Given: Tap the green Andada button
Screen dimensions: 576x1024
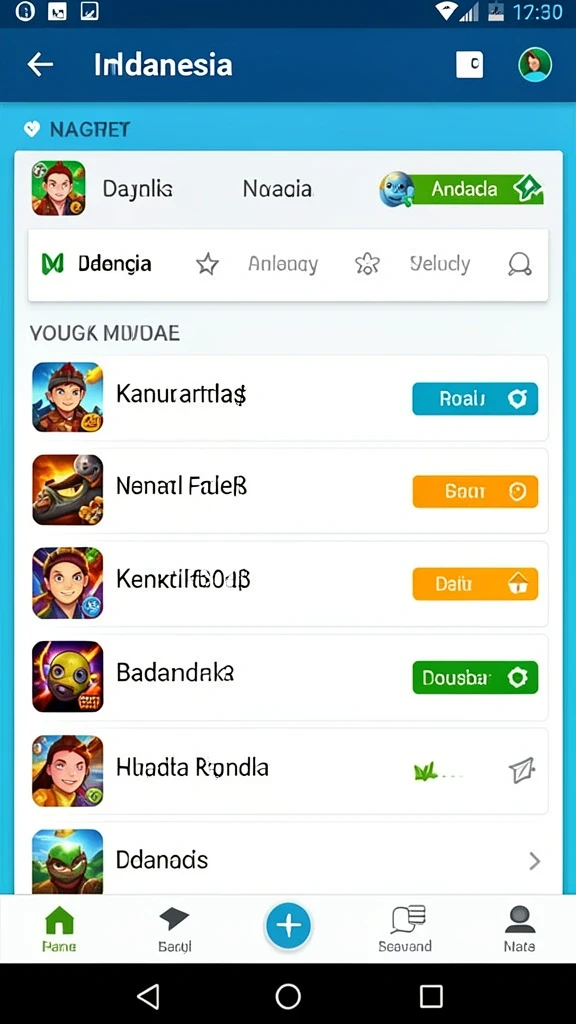Looking at the screenshot, I should pos(461,189).
